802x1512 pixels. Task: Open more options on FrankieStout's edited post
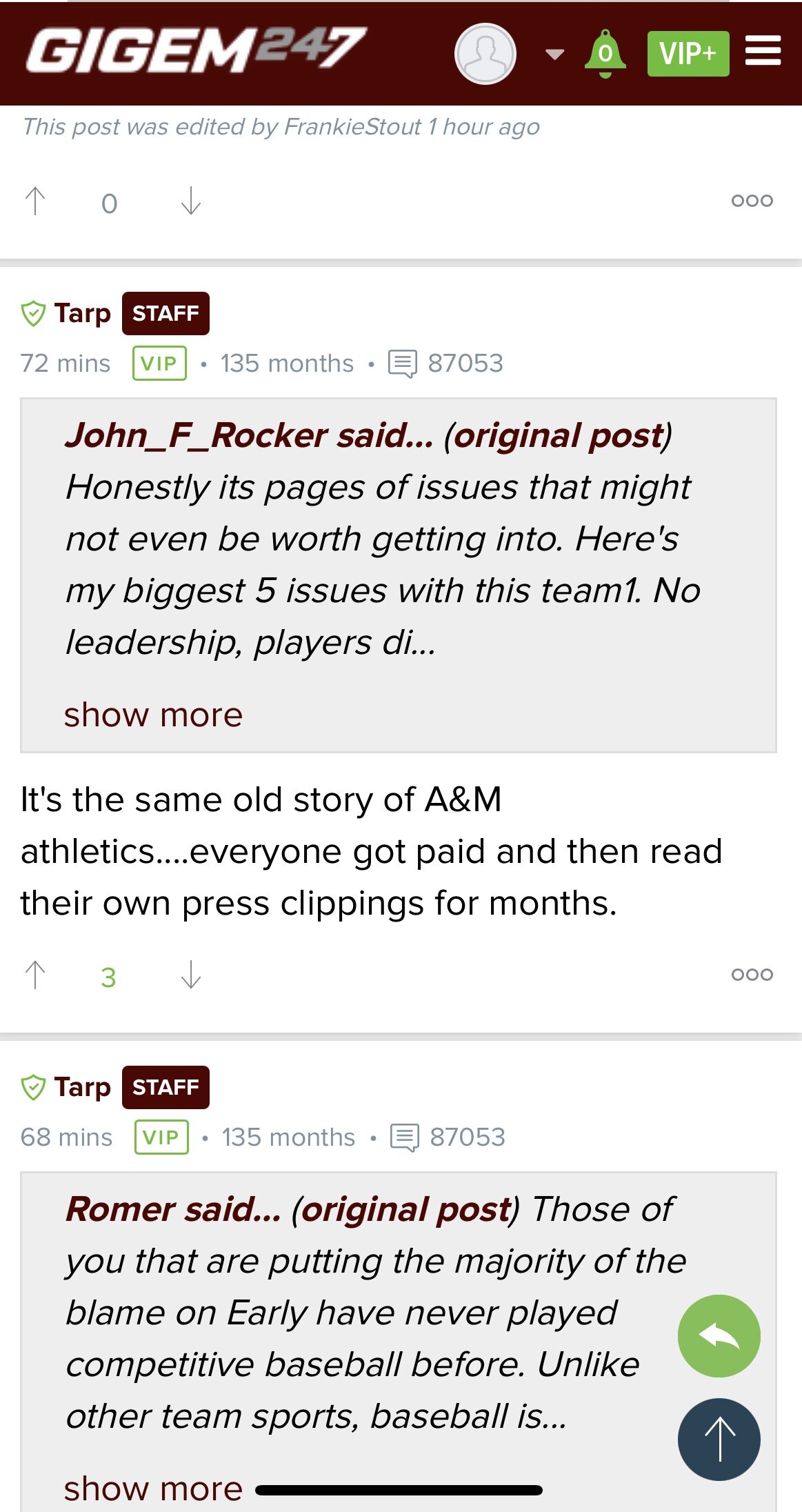(752, 201)
